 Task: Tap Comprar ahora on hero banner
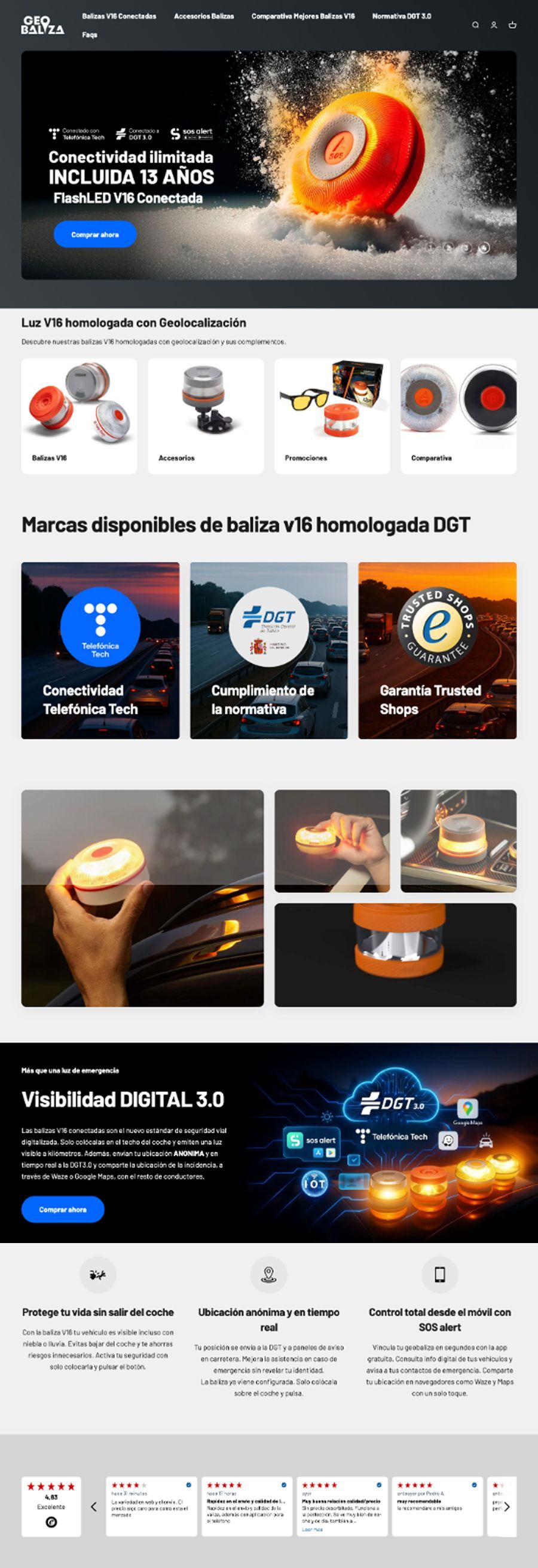95,234
